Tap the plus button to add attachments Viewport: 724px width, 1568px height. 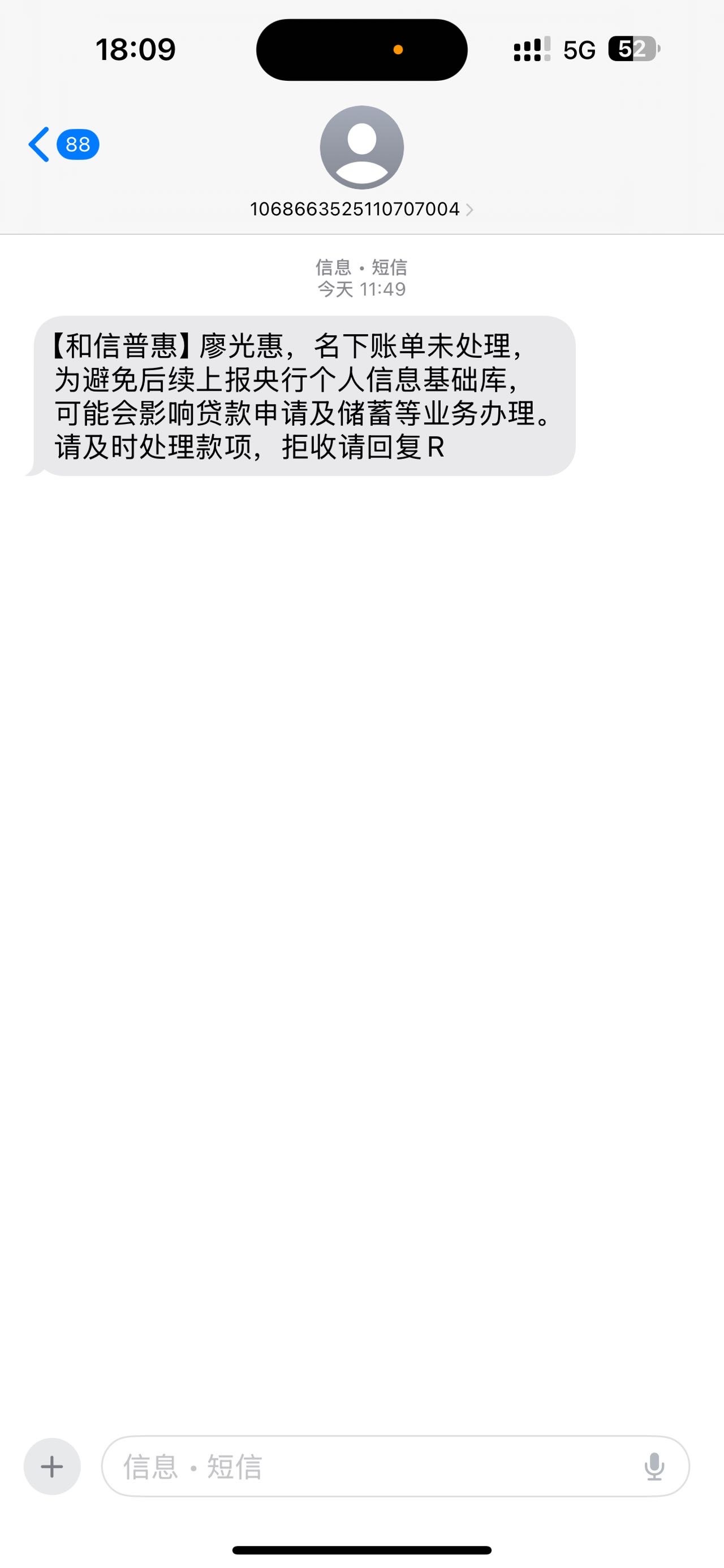52,1466
